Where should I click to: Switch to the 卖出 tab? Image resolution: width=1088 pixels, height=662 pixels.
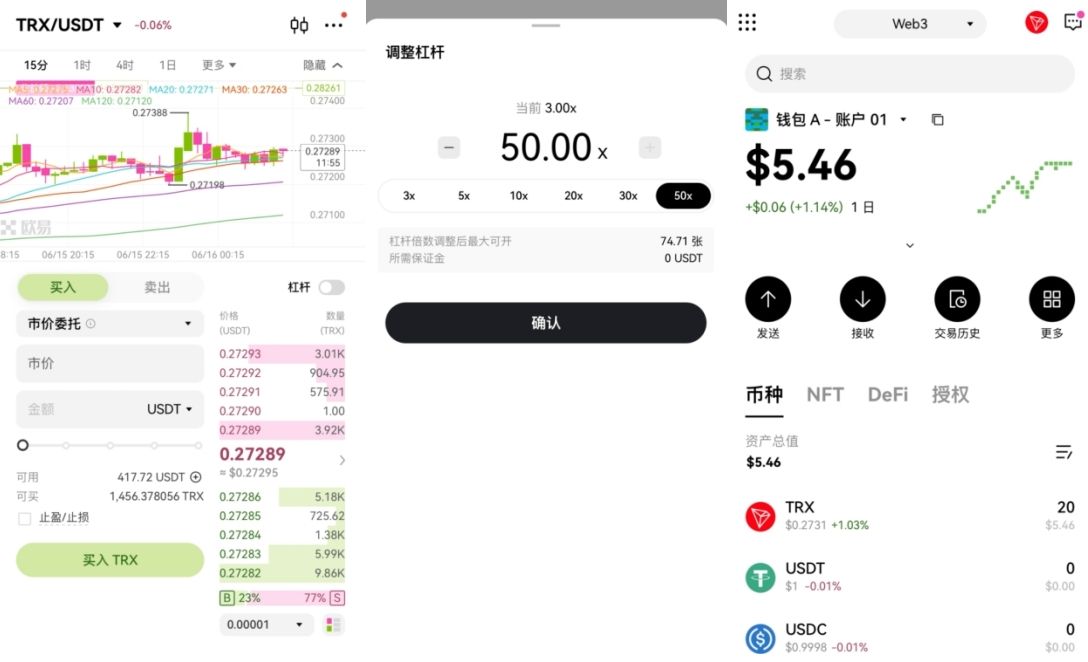coord(157,287)
